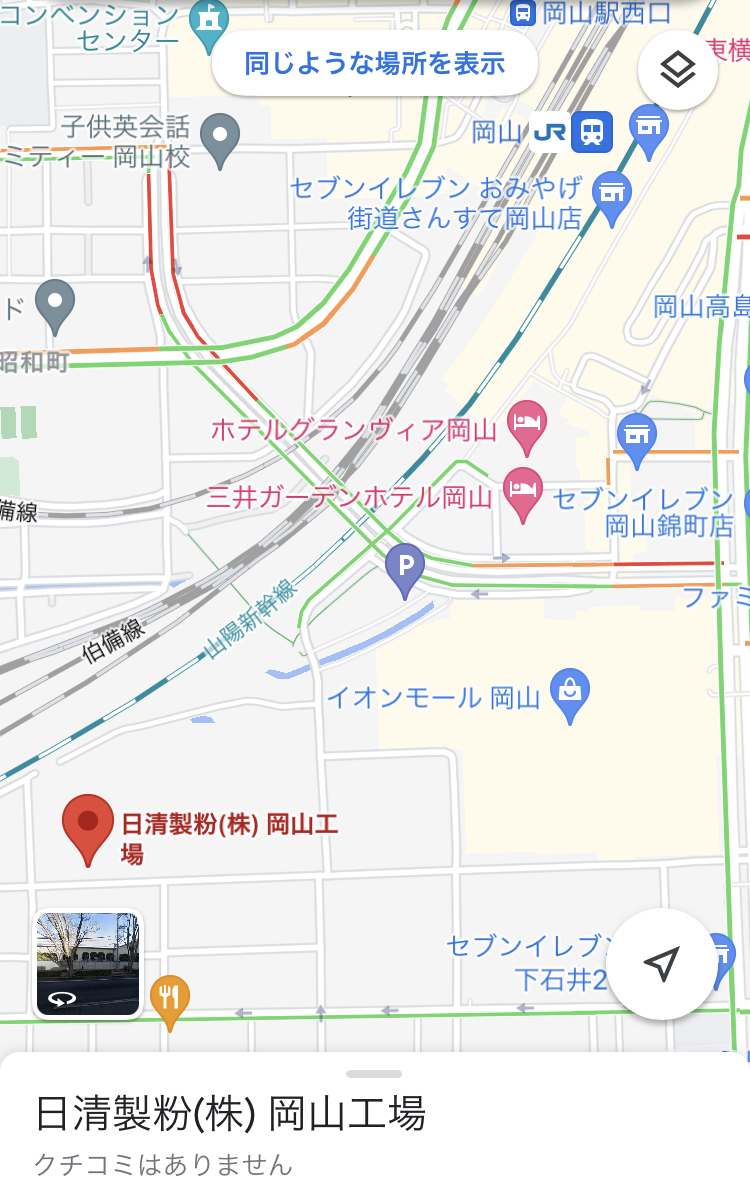Image resolution: width=750 pixels, height=1180 pixels.
Task: Tap the セブンイレブン 岡山錦町店 store pin
Action: coord(636,436)
